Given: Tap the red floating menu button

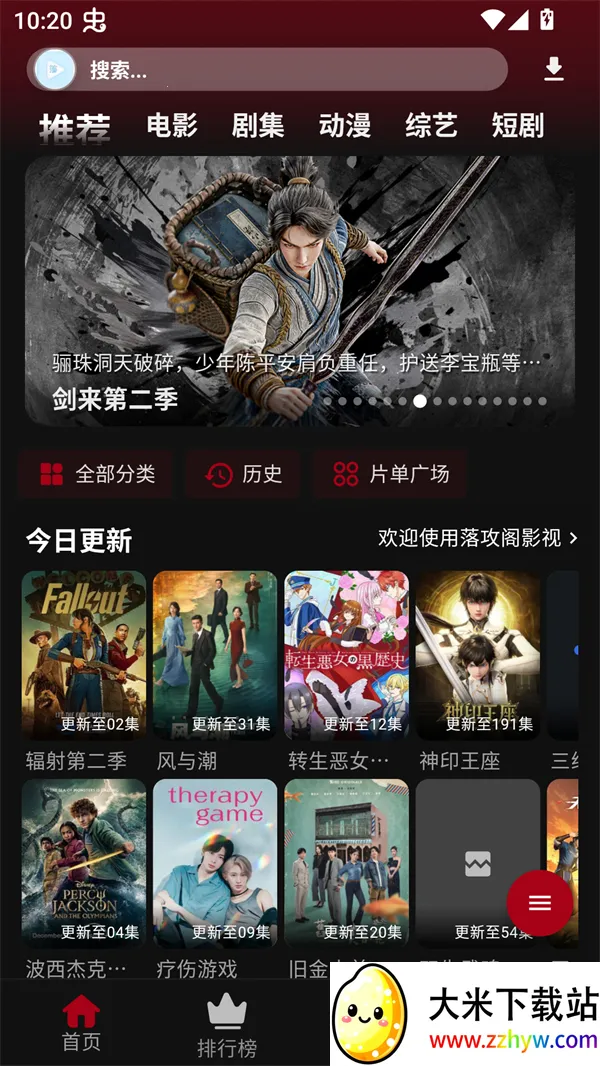Looking at the screenshot, I should (540, 903).
